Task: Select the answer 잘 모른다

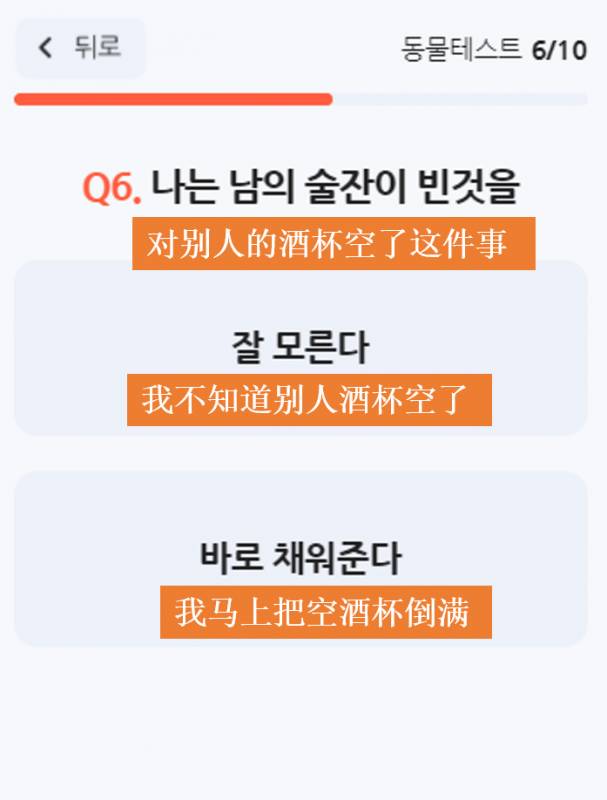Action: pyautogui.click(x=300, y=348)
